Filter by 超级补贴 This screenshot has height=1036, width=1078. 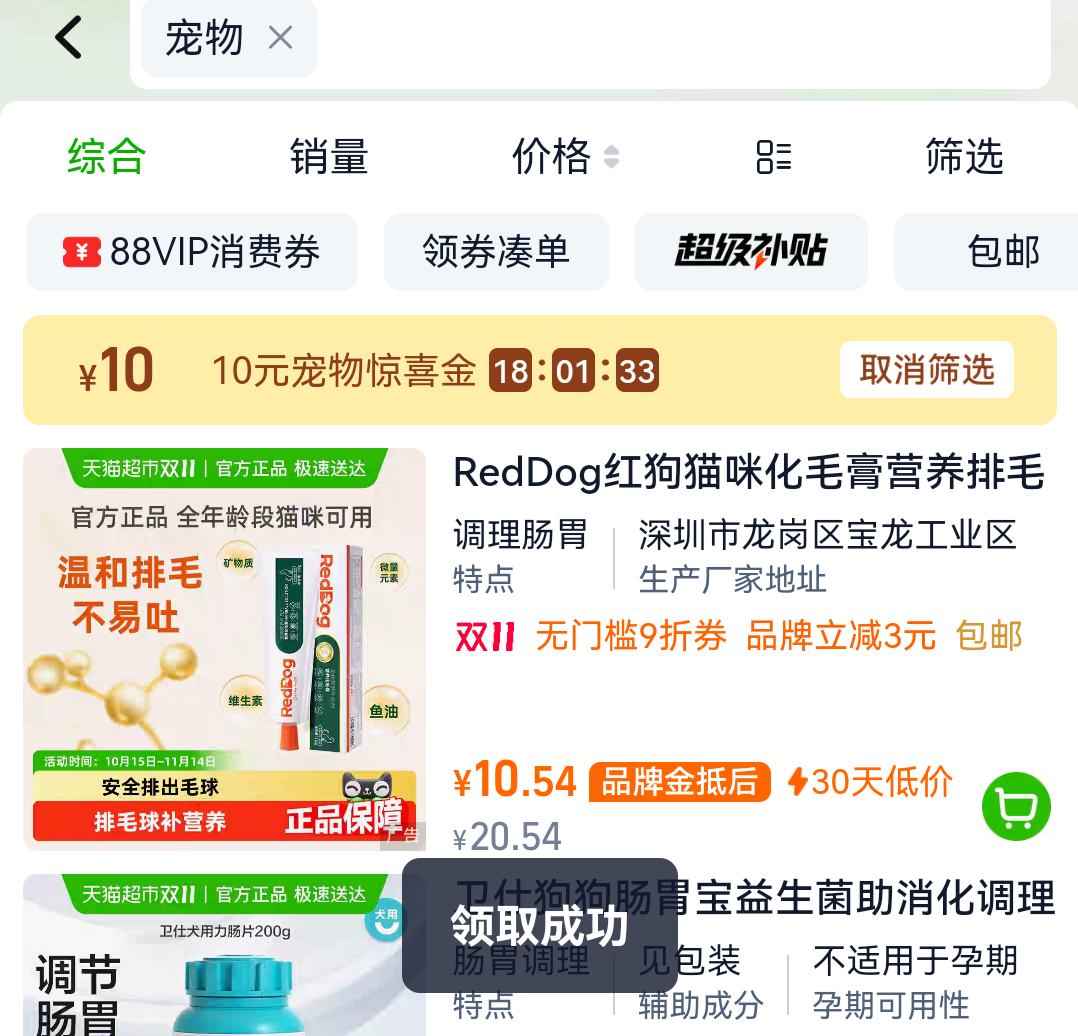(751, 251)
